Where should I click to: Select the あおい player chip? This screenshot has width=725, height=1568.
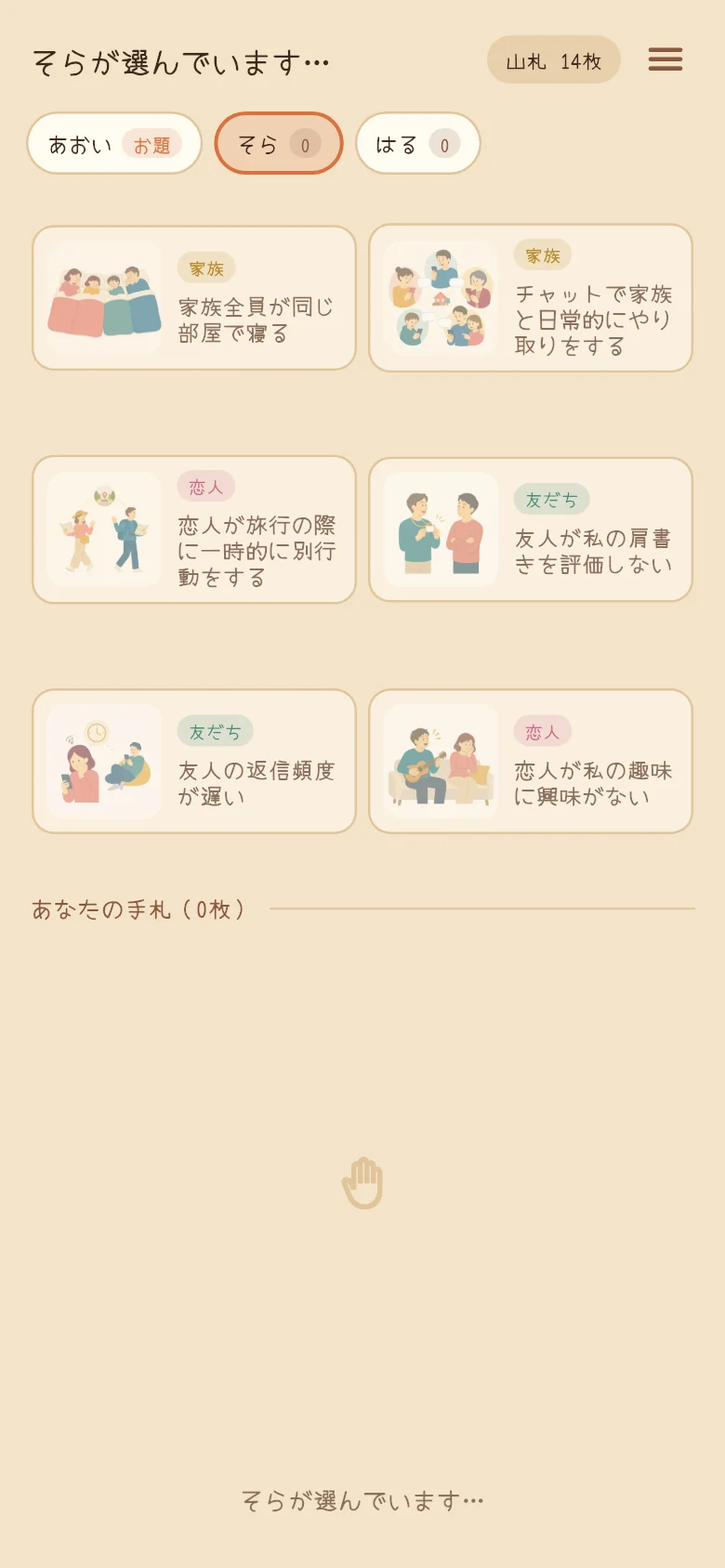pyautogui.click(x=114, y=144)
